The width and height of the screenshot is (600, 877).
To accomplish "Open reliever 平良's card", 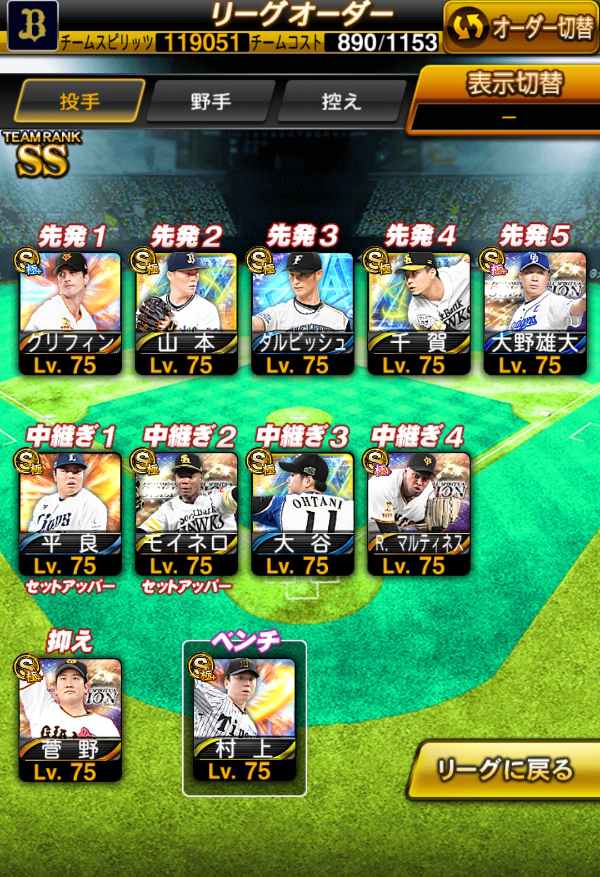I will point(70,512).
